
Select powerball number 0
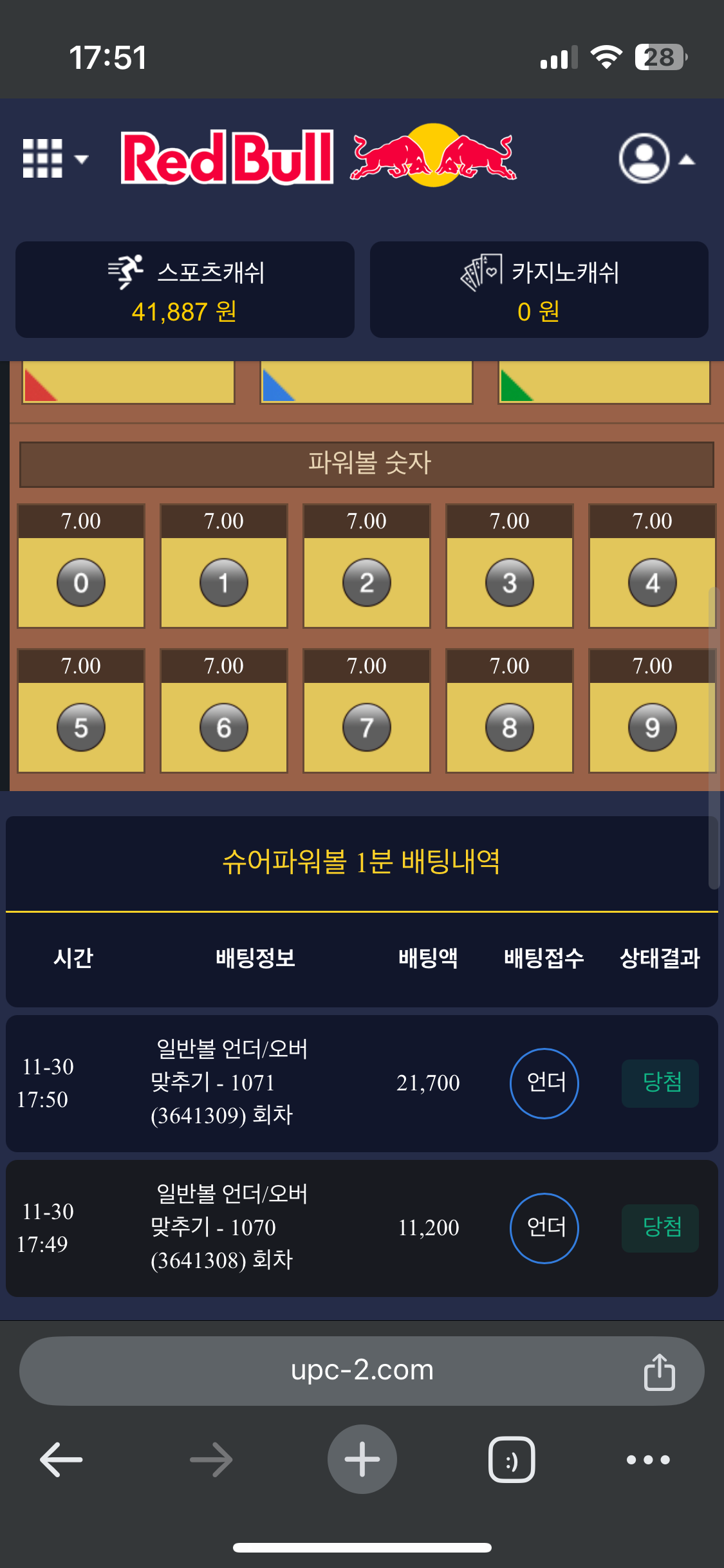(x=81, y=582)
